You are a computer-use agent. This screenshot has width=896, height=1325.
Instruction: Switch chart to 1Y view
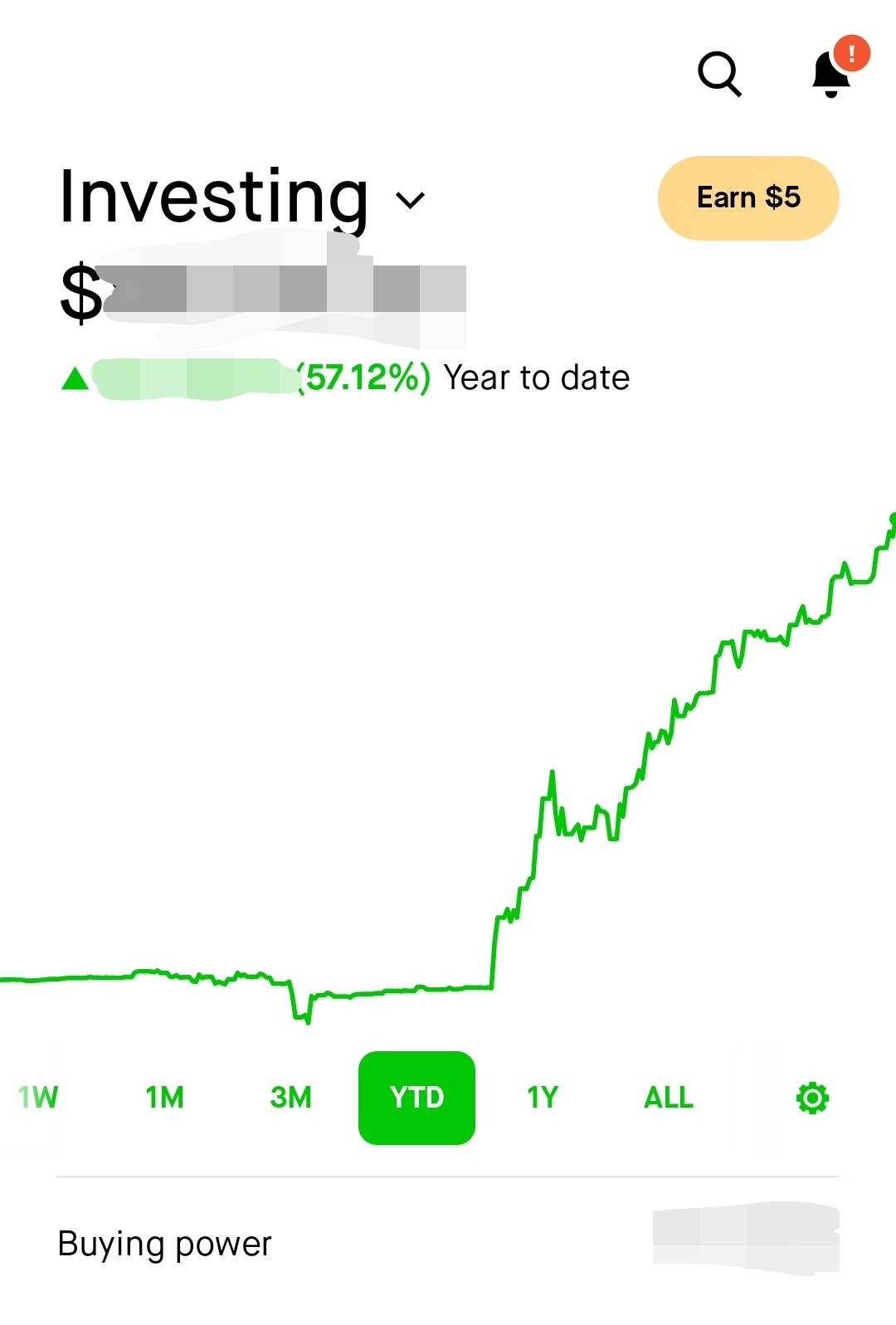pyautogui.click(x=543, y=1098)
